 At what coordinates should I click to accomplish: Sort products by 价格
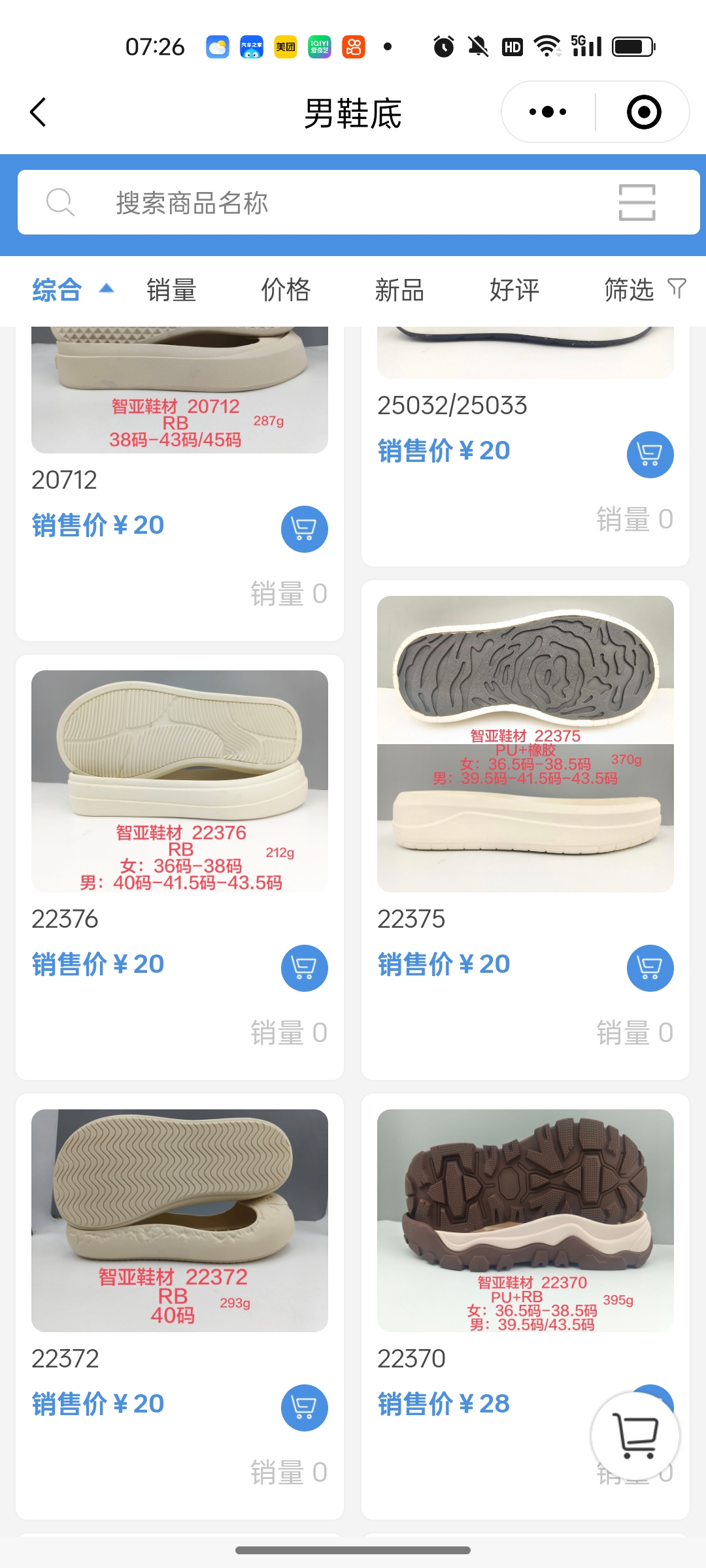286,290
